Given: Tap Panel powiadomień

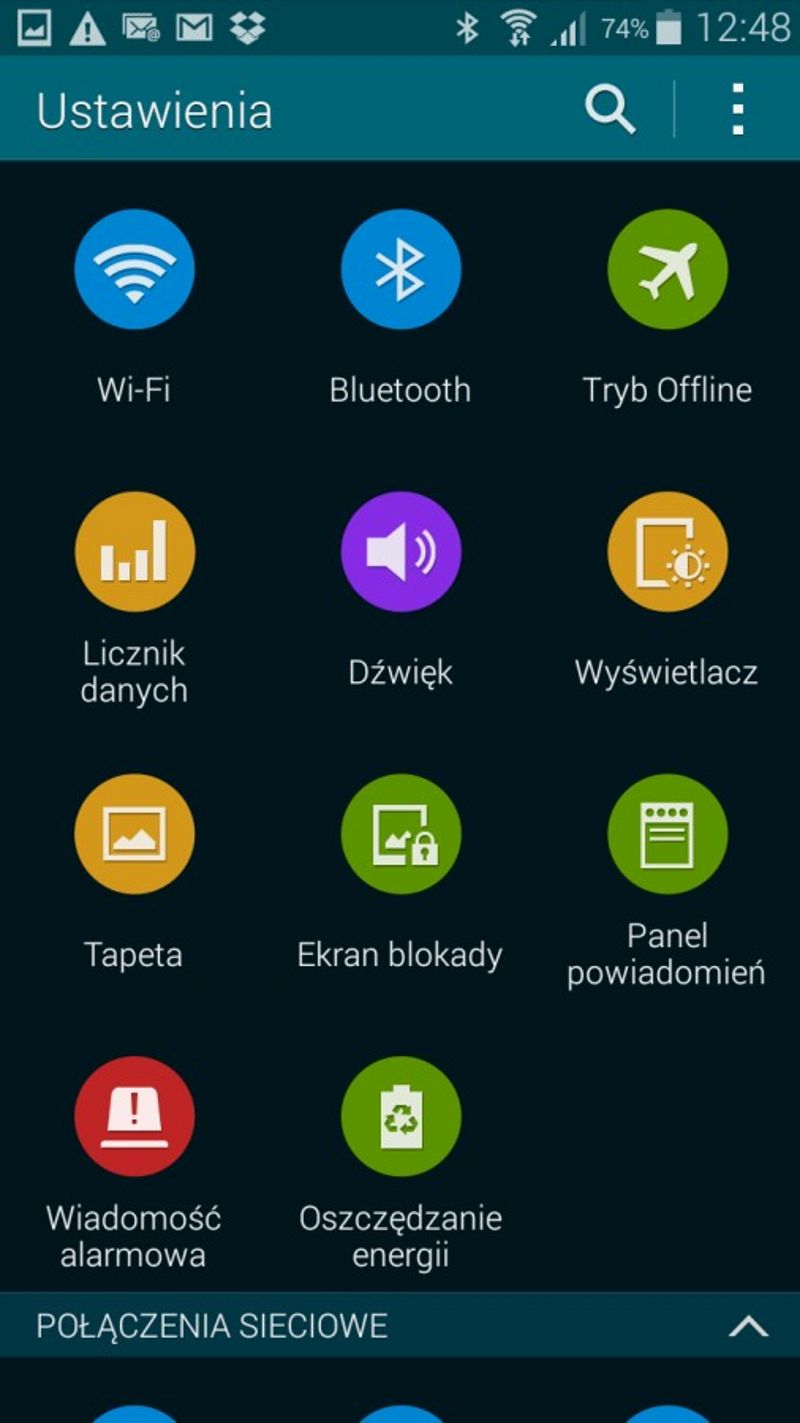Looking at the screenshot, I should [667, 834].
